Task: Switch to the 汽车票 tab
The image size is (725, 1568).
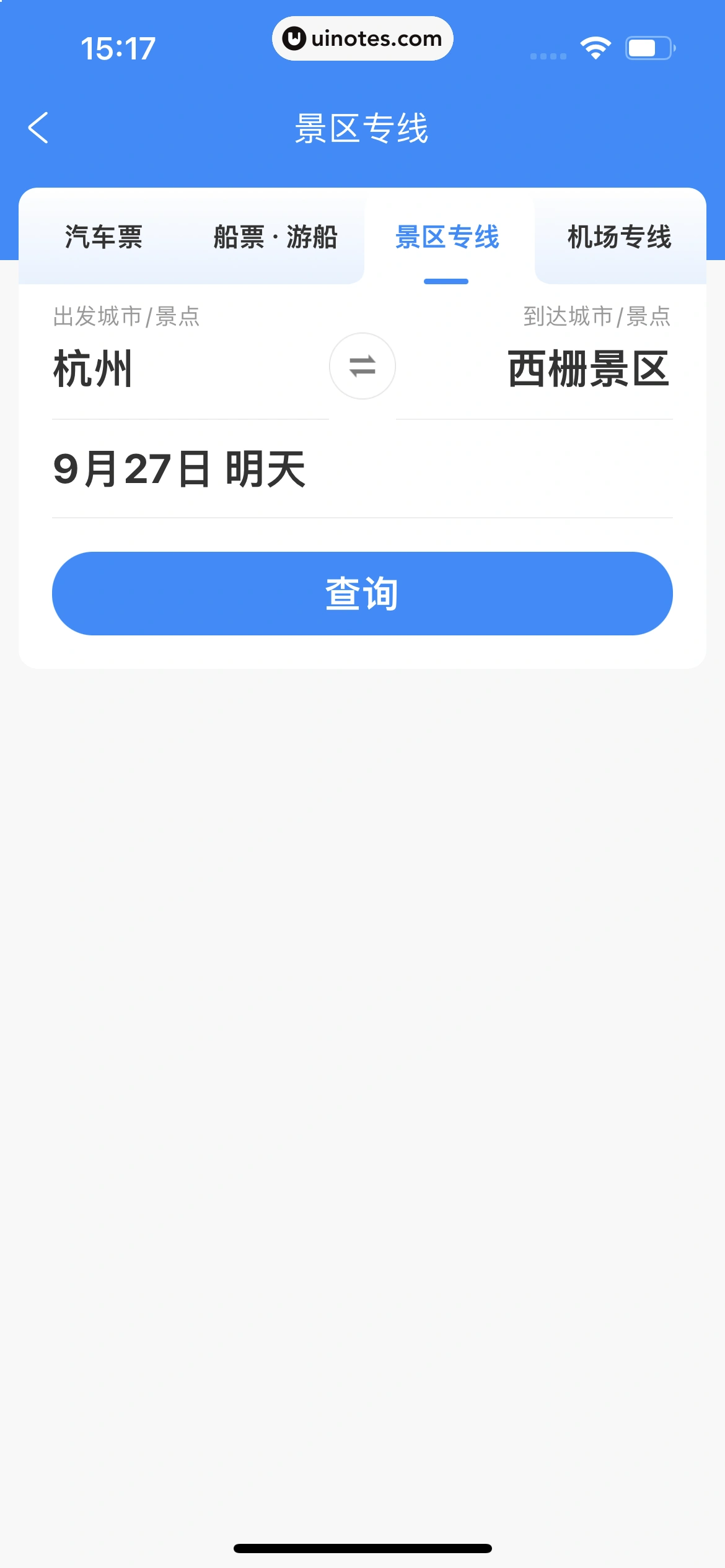Action: click(104, 237)
